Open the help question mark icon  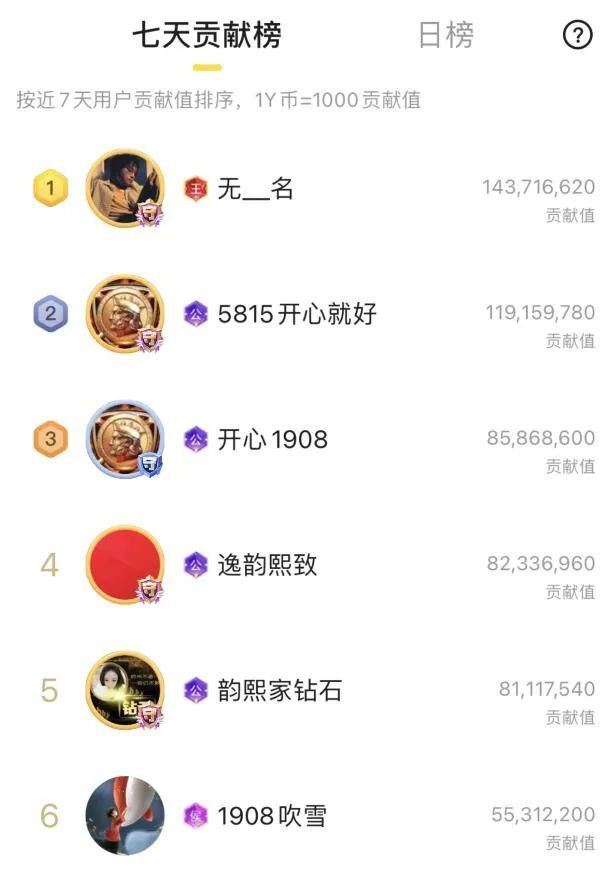pyautogui.click(x=577, y=36)
